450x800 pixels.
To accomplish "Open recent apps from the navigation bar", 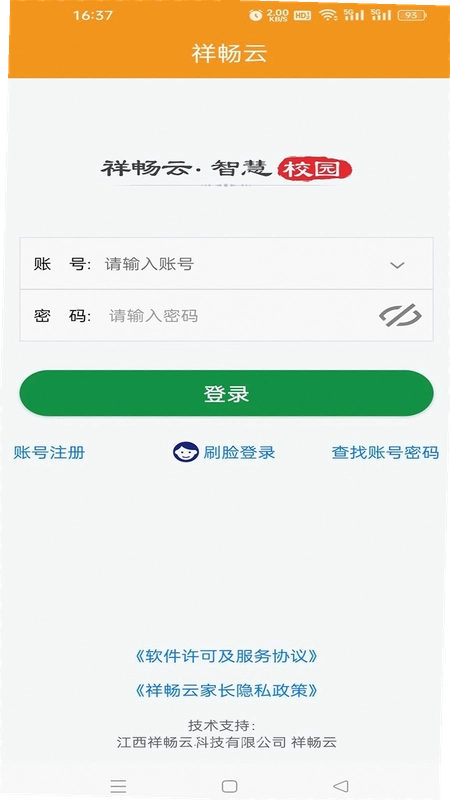I will pyautogui.click(x=118, y=786).
